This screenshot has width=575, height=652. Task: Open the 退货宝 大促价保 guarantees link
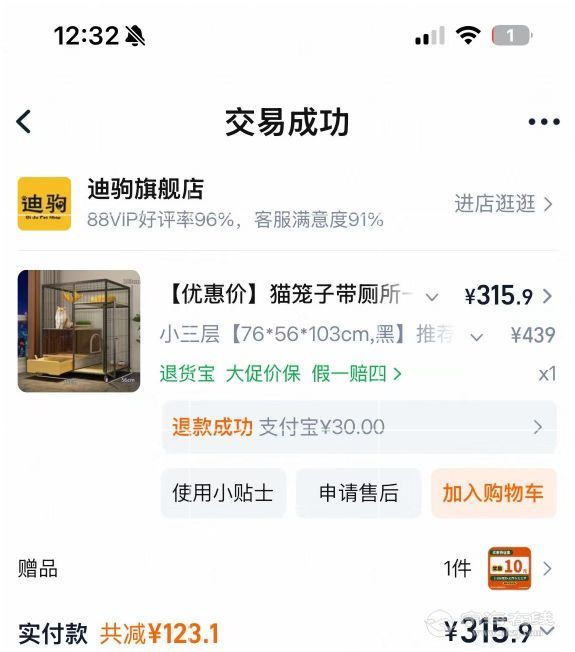(281, 373)
